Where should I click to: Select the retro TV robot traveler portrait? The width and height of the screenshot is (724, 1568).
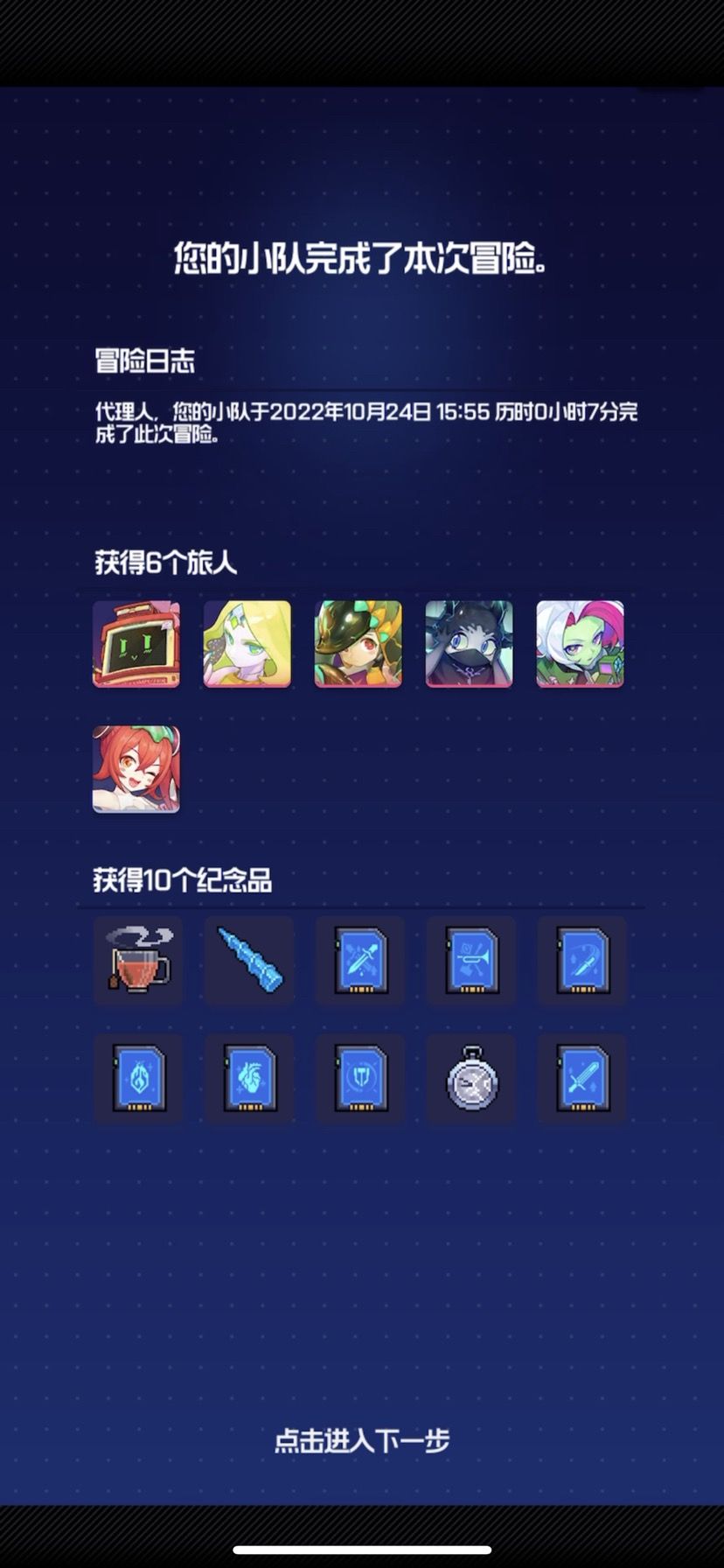tap(136, 645)
